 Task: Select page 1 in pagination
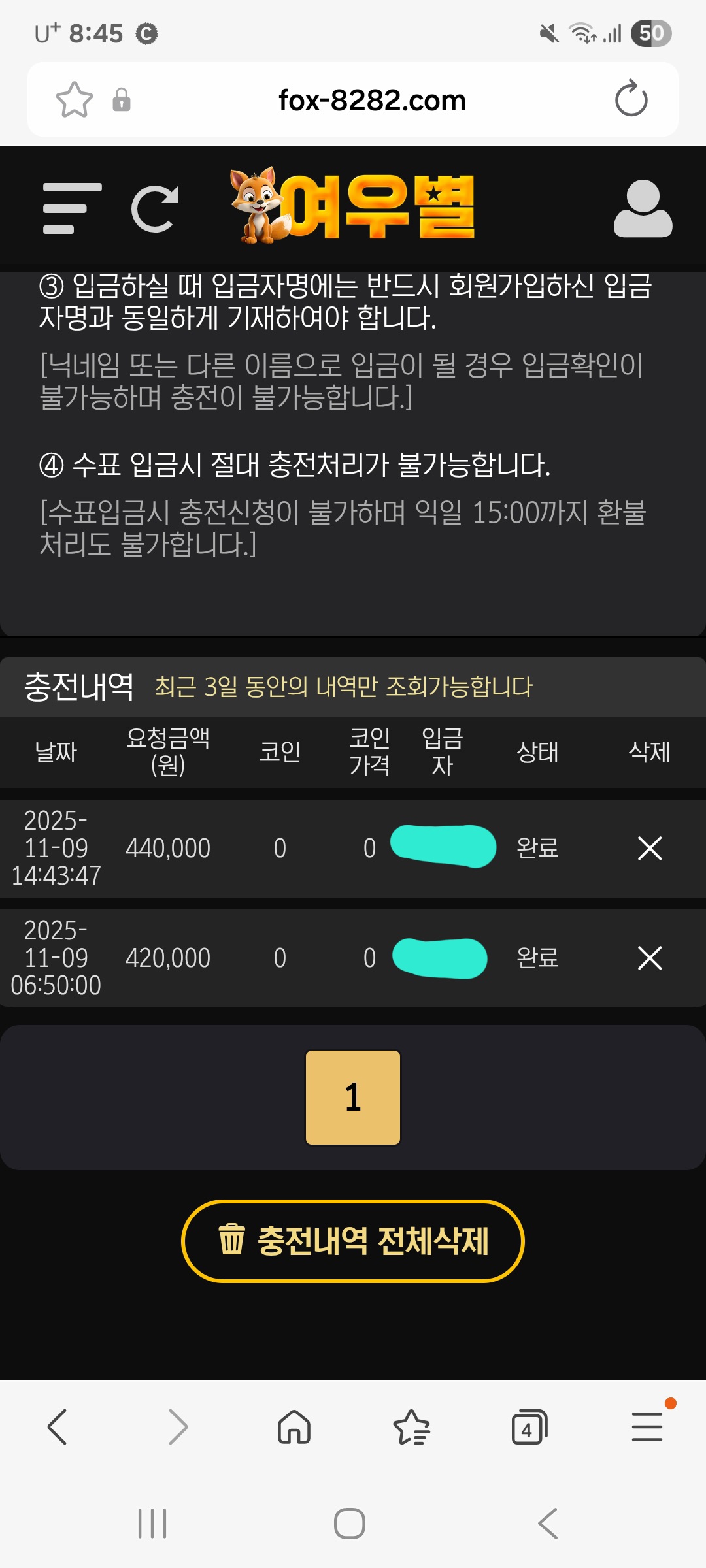tap(353, 1097)
